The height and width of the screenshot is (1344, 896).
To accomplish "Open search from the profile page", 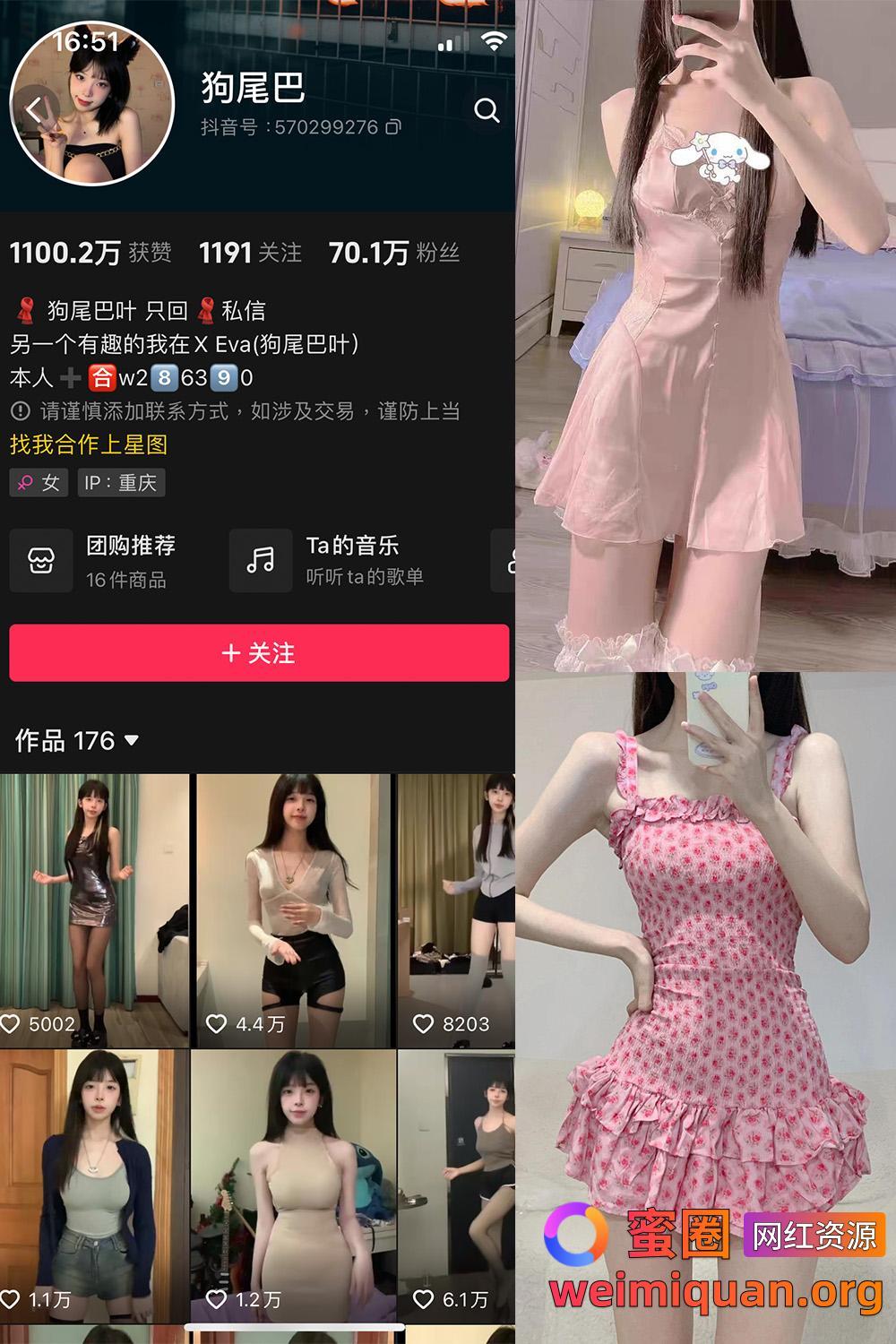I will pyautogui.click(x=487, y=111).
